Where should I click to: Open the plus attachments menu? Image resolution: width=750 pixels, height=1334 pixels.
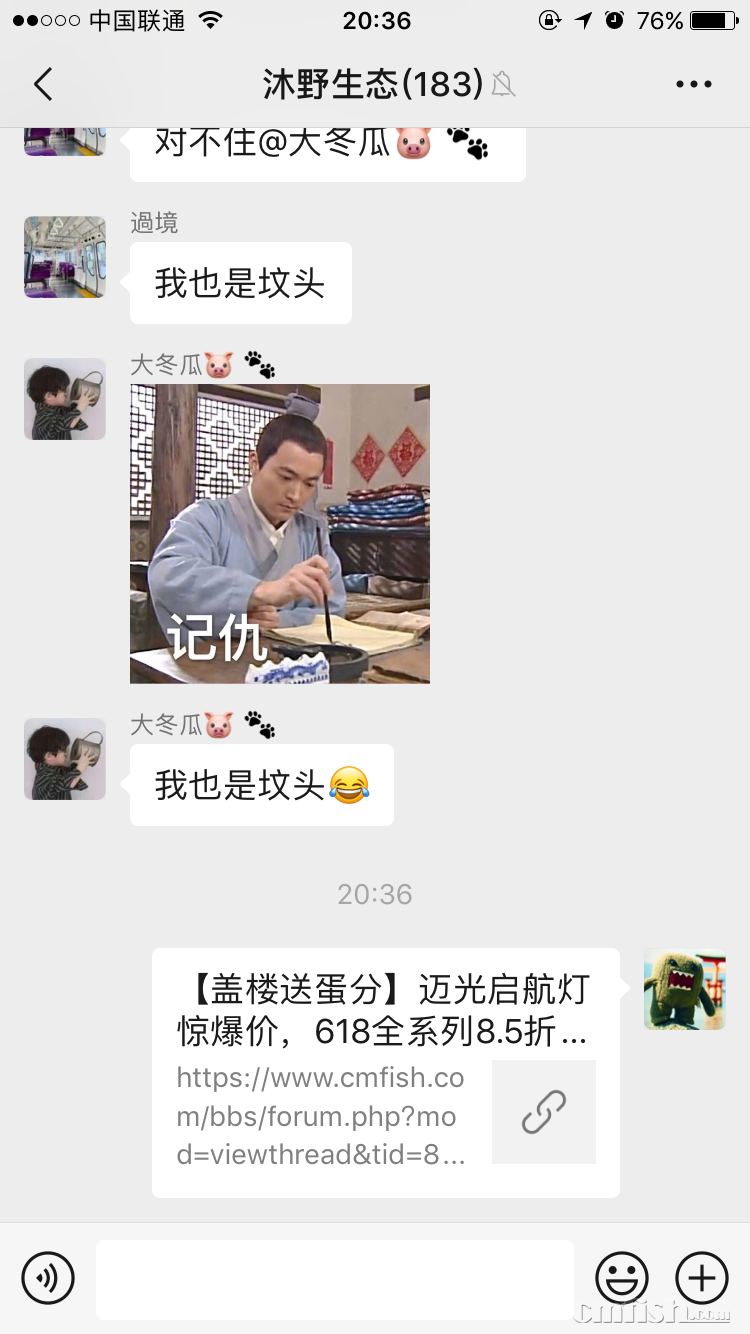(702, 1278)
